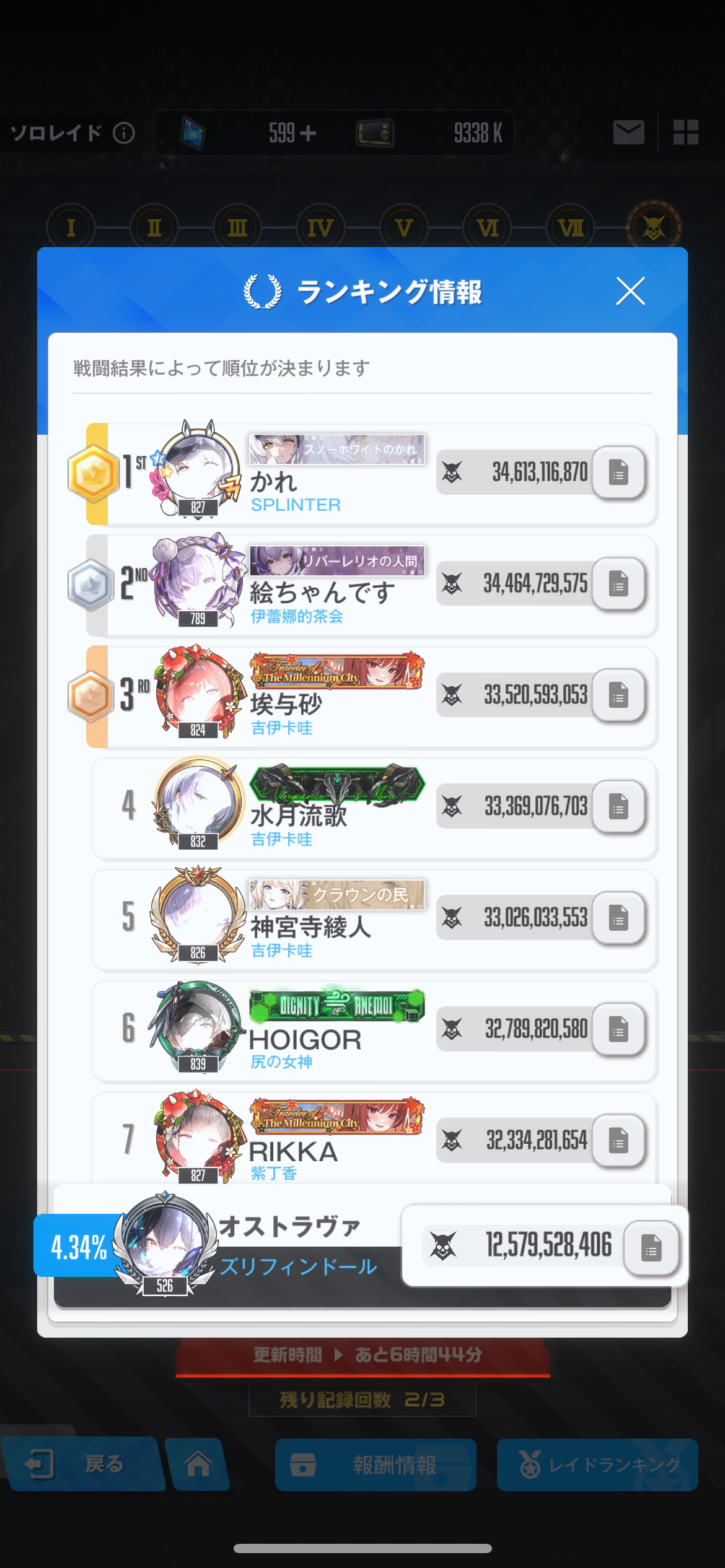Image resolution: width=725 pixels, height=1568 pixels.
Task: Close the ランキング情報 dialog
Action: (x=630, y=291)
